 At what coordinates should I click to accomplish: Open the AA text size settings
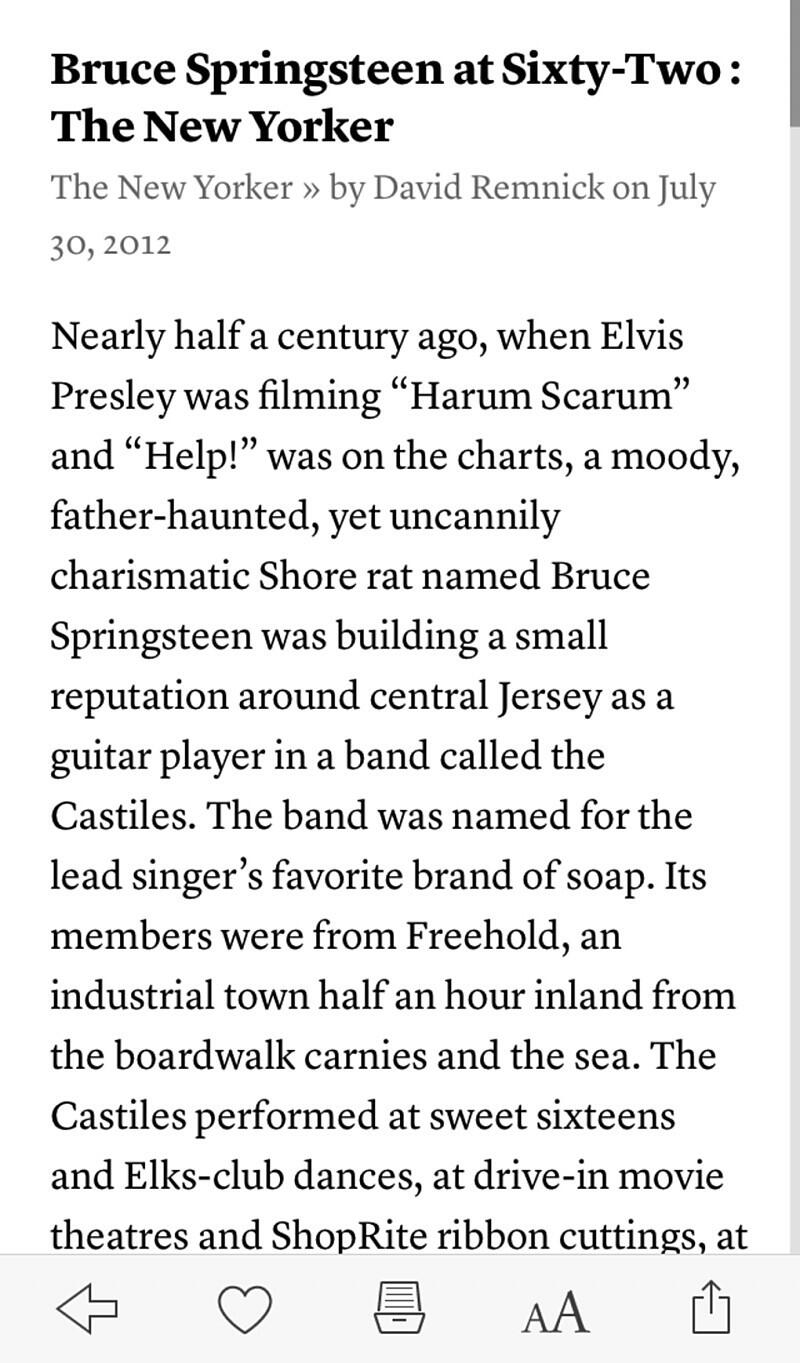[555, 1311]
